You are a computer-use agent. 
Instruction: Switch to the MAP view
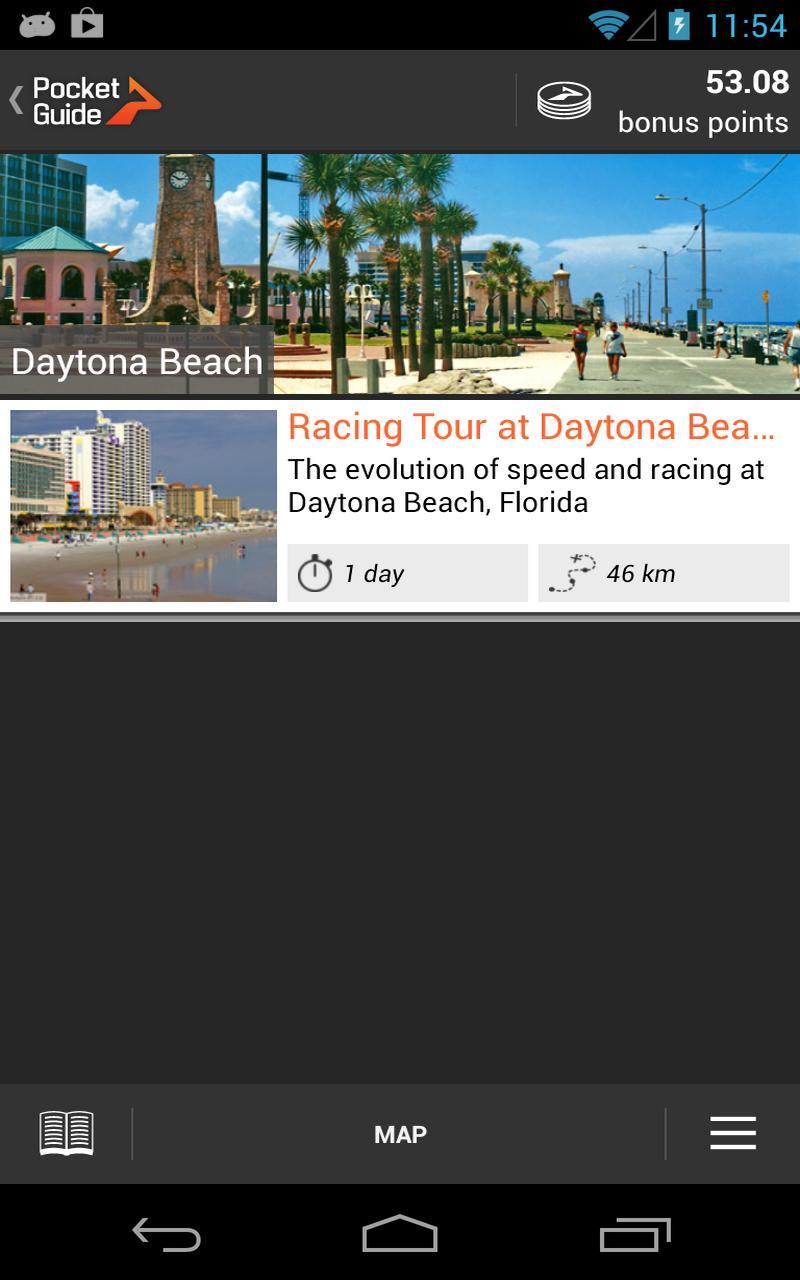[x=400, y=1133]
